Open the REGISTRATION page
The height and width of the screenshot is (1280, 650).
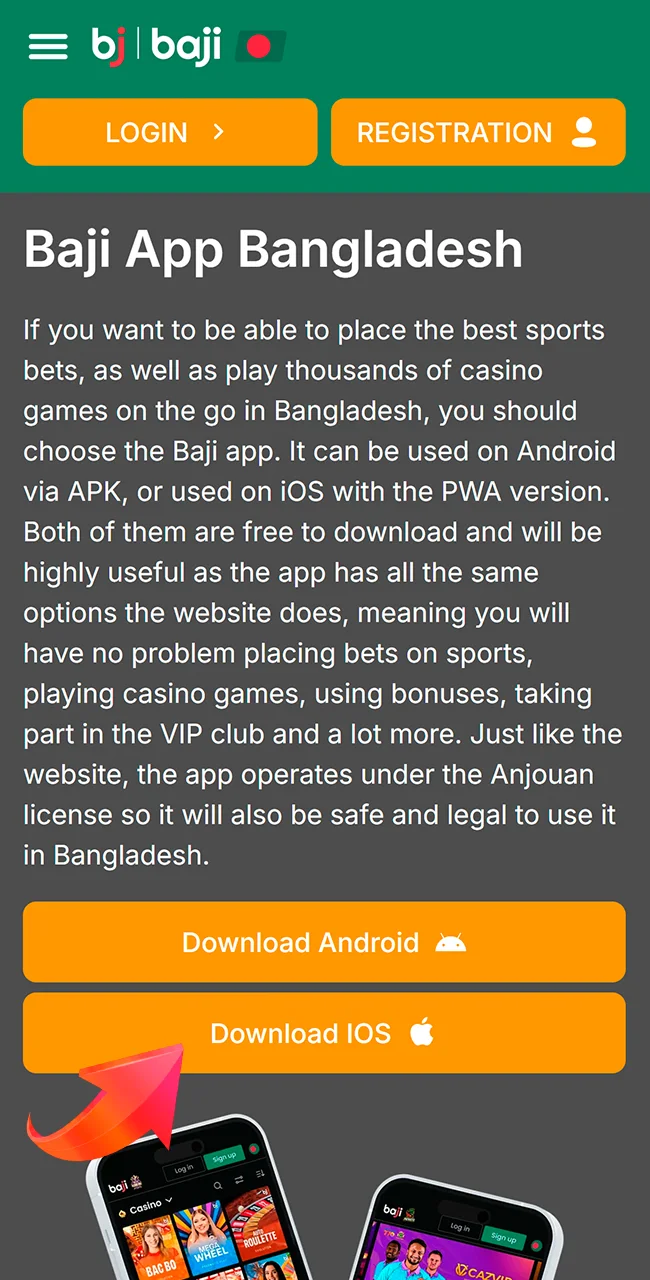pos(478,132)
